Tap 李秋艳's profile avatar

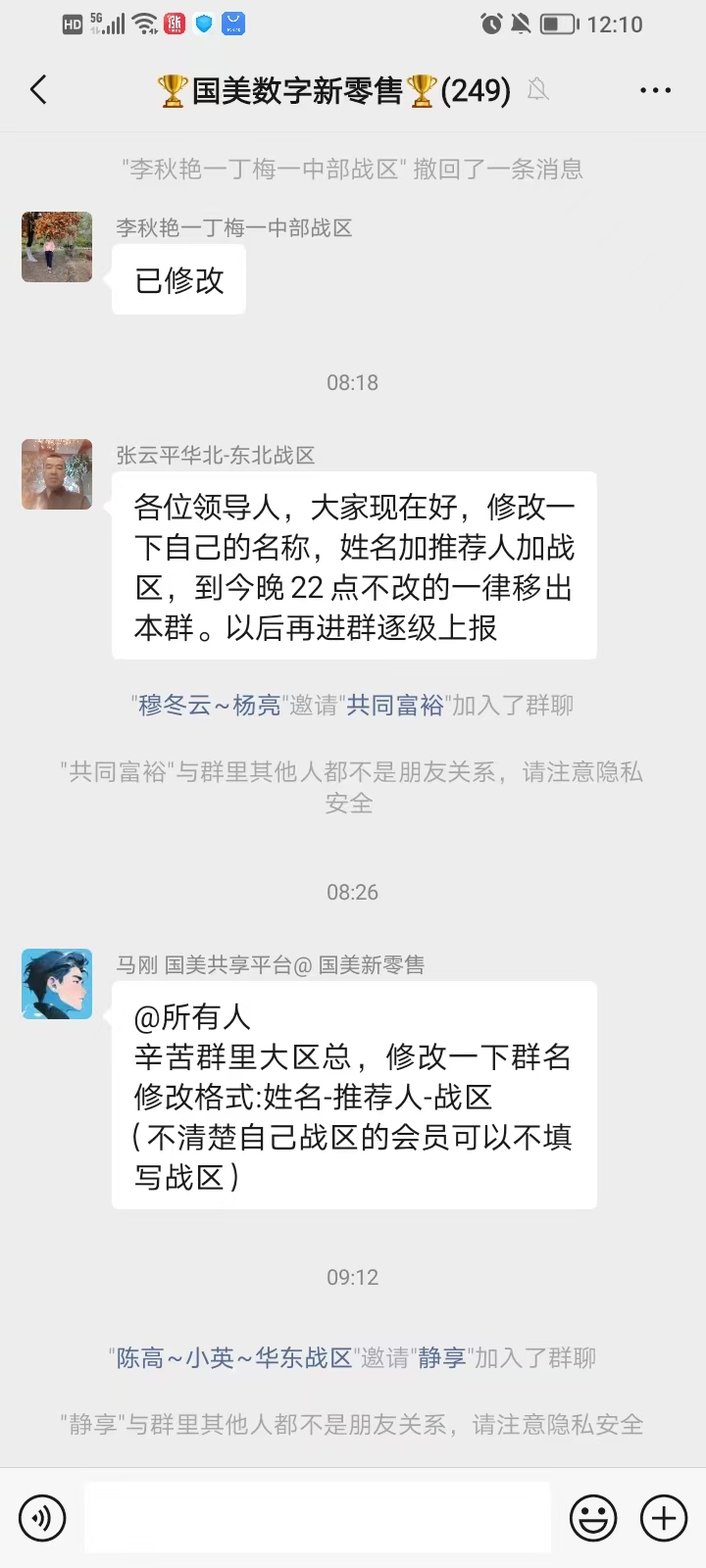(56, 247)
